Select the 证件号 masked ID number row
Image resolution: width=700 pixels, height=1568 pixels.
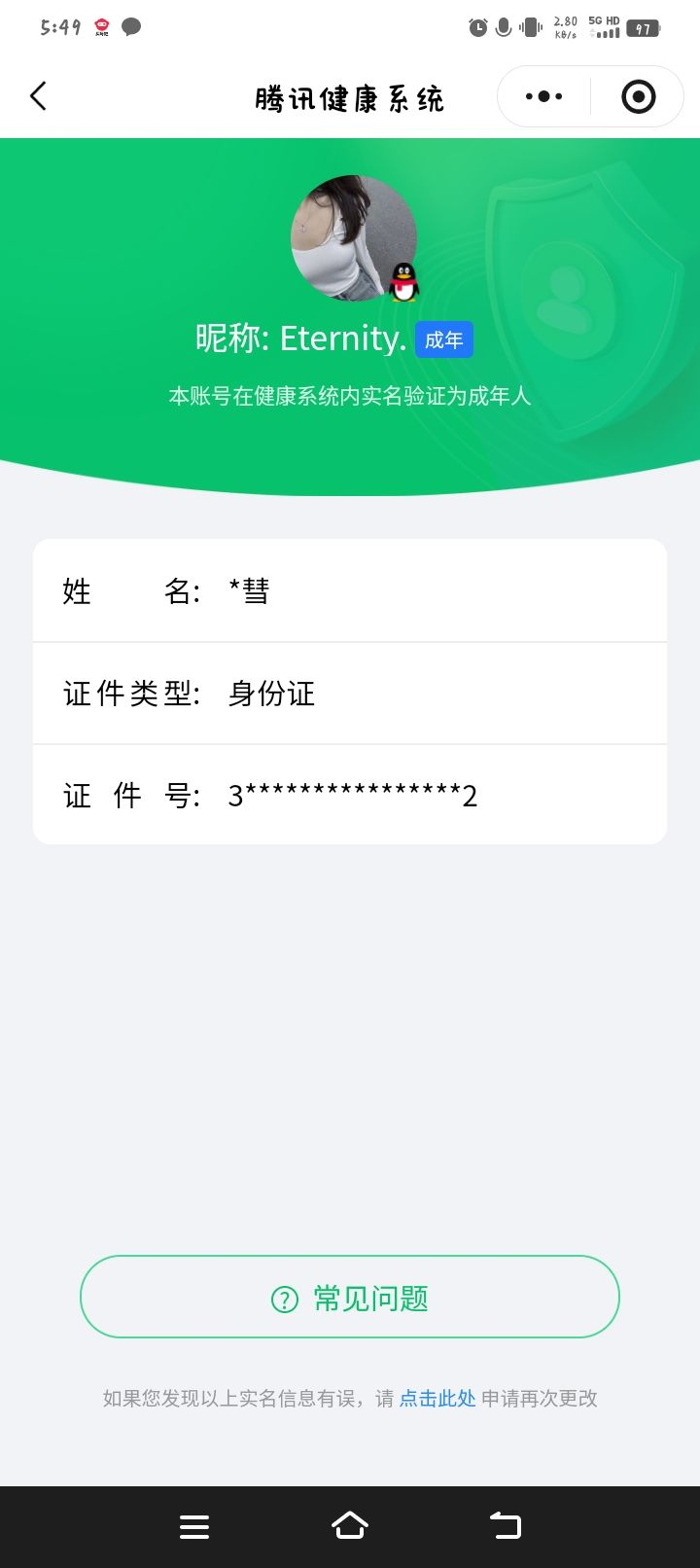(x=350, y=795)
